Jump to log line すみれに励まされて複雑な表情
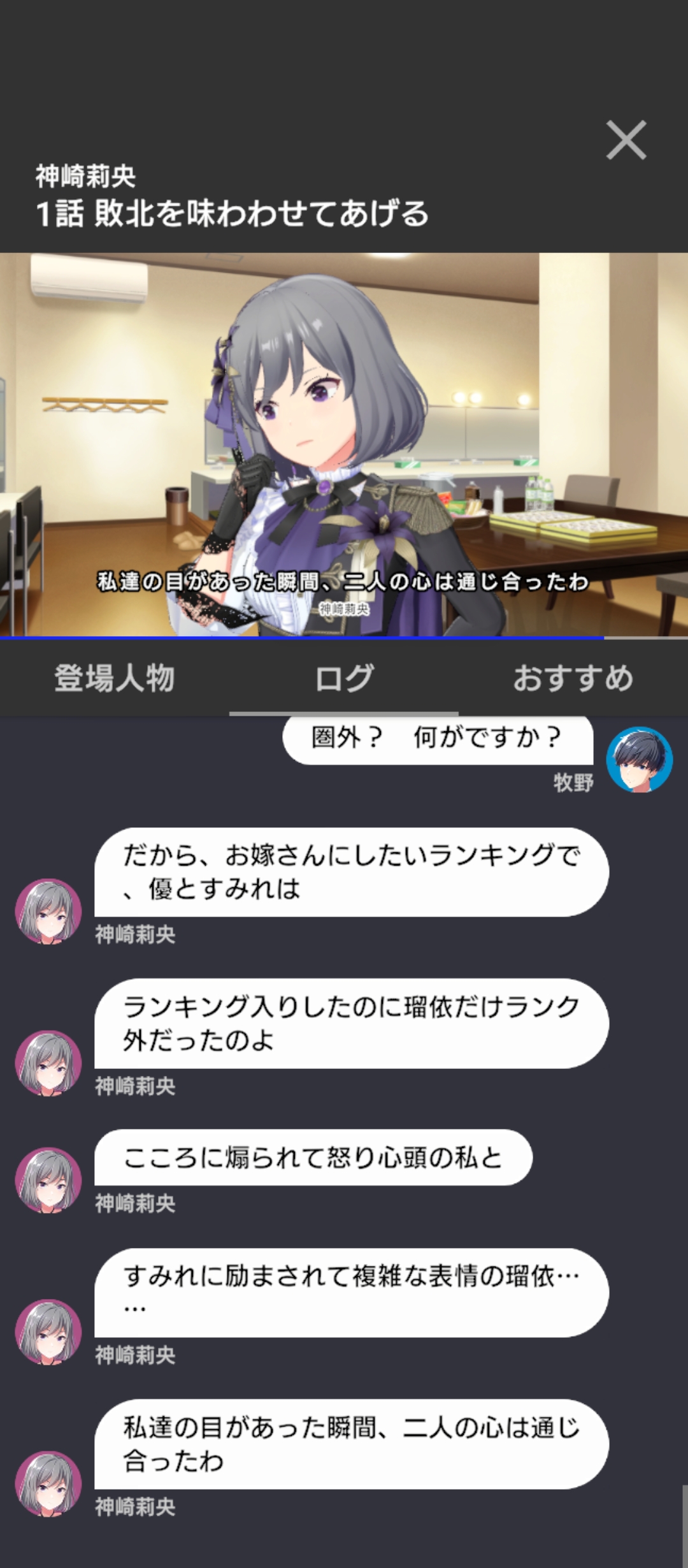The width and height of the screenshot is (688, 1568). click(x=351, y=1293)
